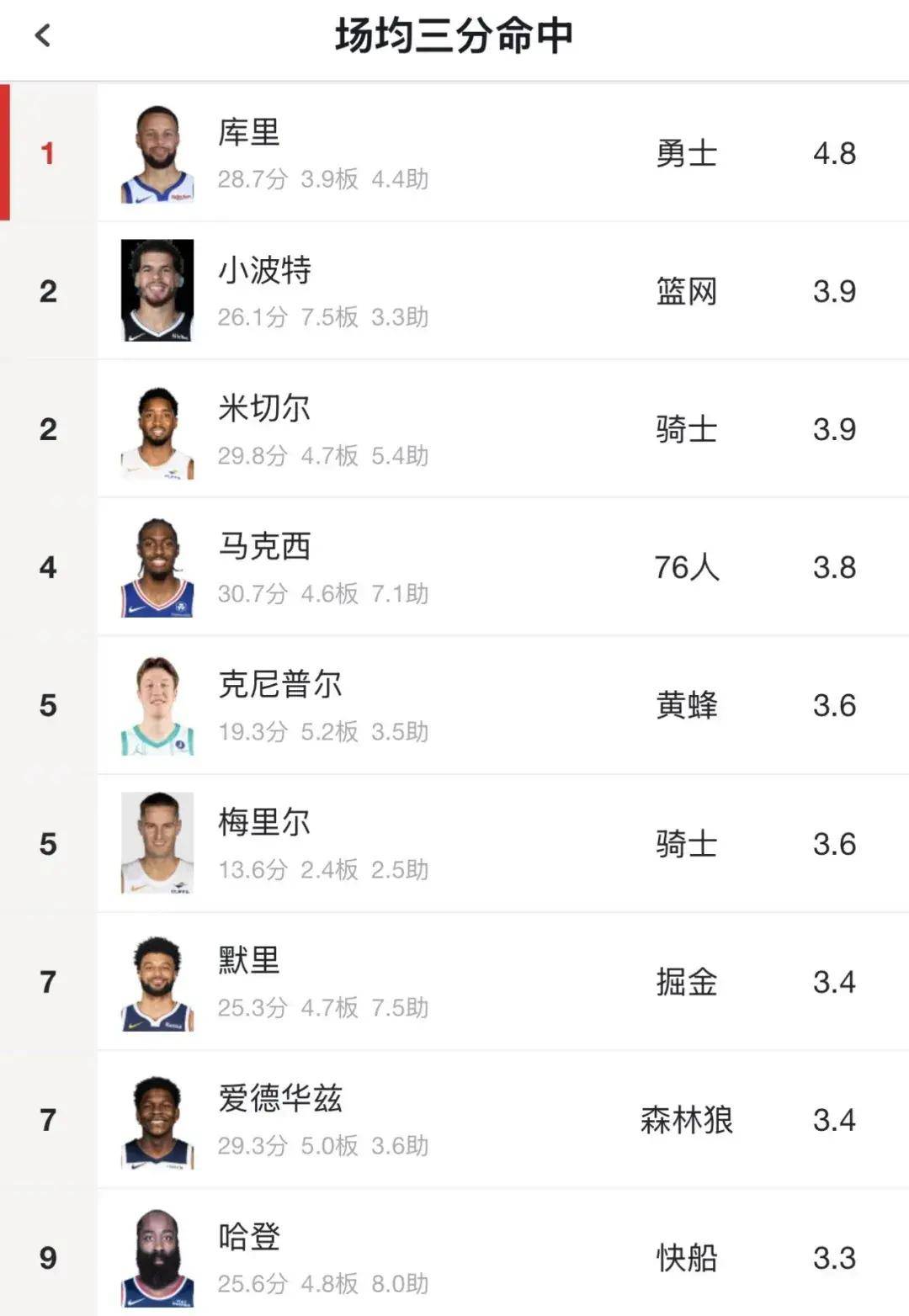The width and height of the screenshot is (909, 1316).
Task: Go back using the top-left arrow
Action: point(43,35)
